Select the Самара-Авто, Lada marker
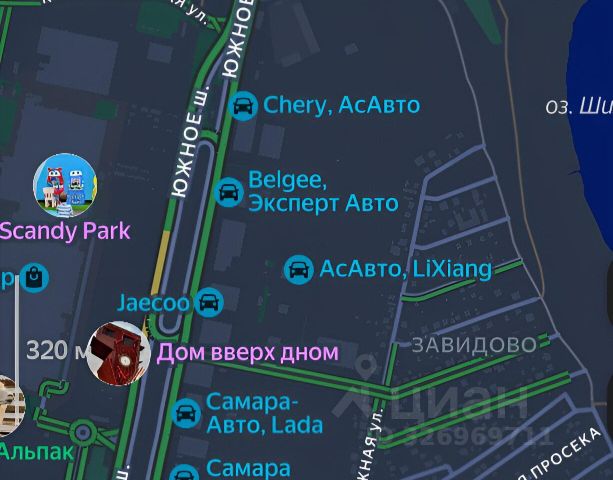 point(186,412)
